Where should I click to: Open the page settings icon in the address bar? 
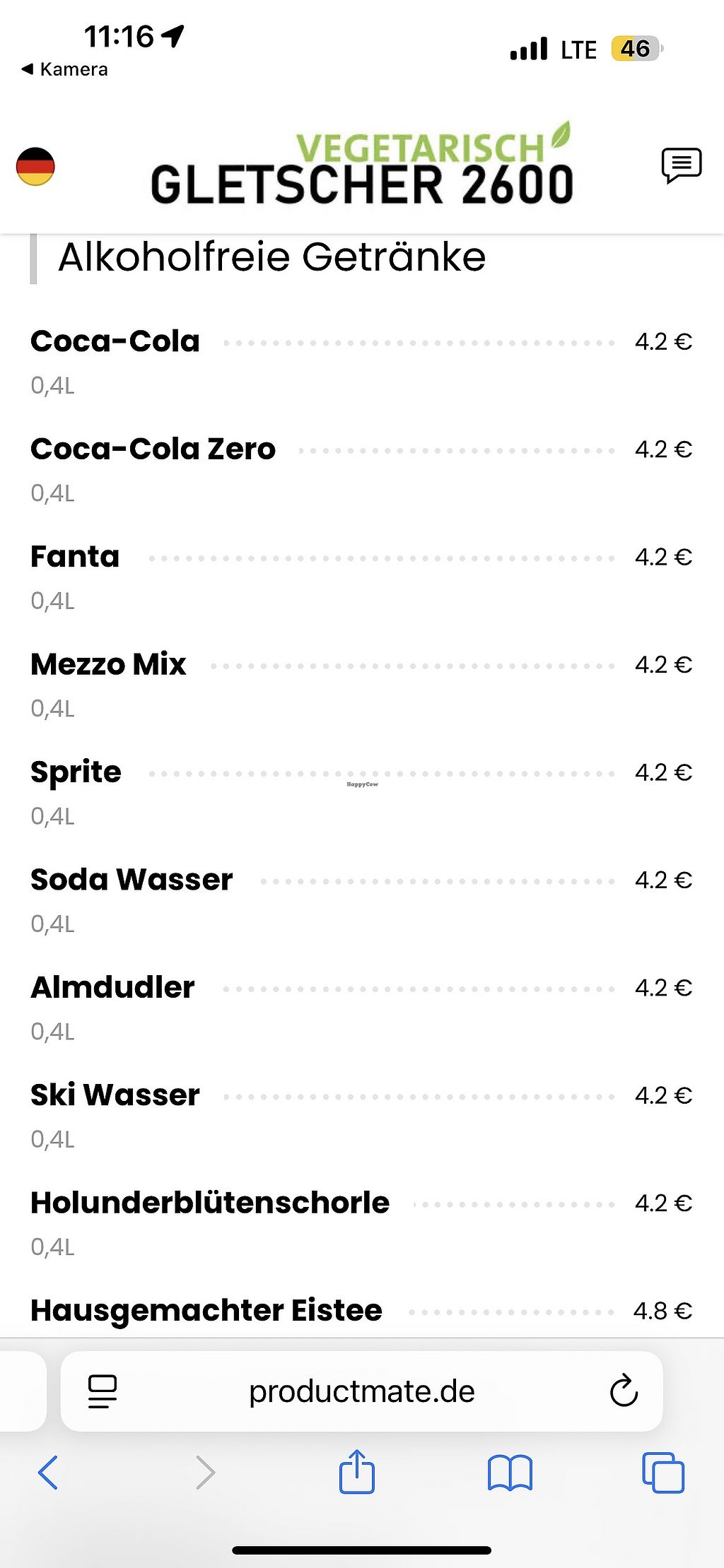pos(103,1391)
